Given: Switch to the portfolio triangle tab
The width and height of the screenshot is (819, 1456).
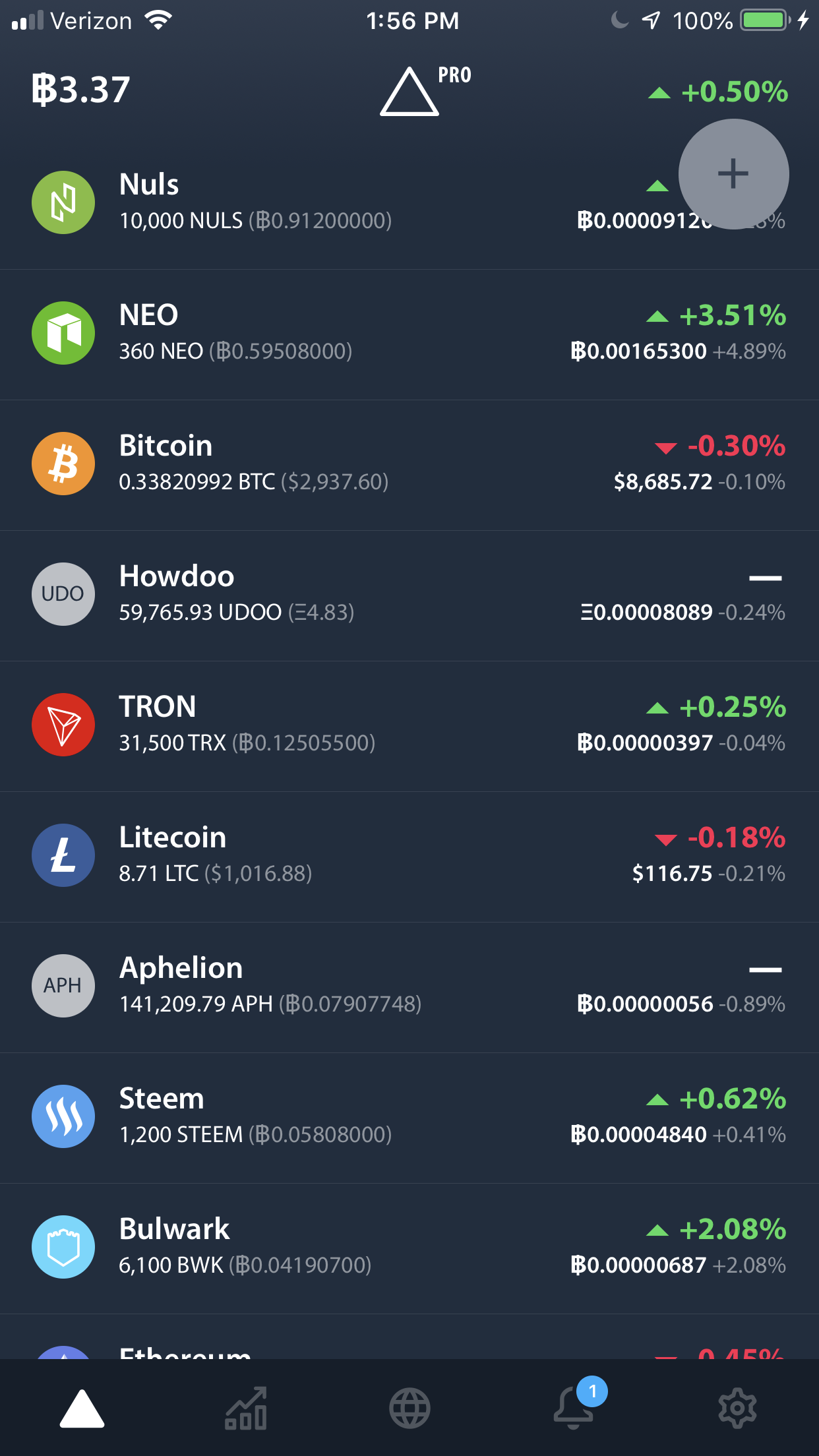Looking at the screenshot, I should [x=82, y=1409].
